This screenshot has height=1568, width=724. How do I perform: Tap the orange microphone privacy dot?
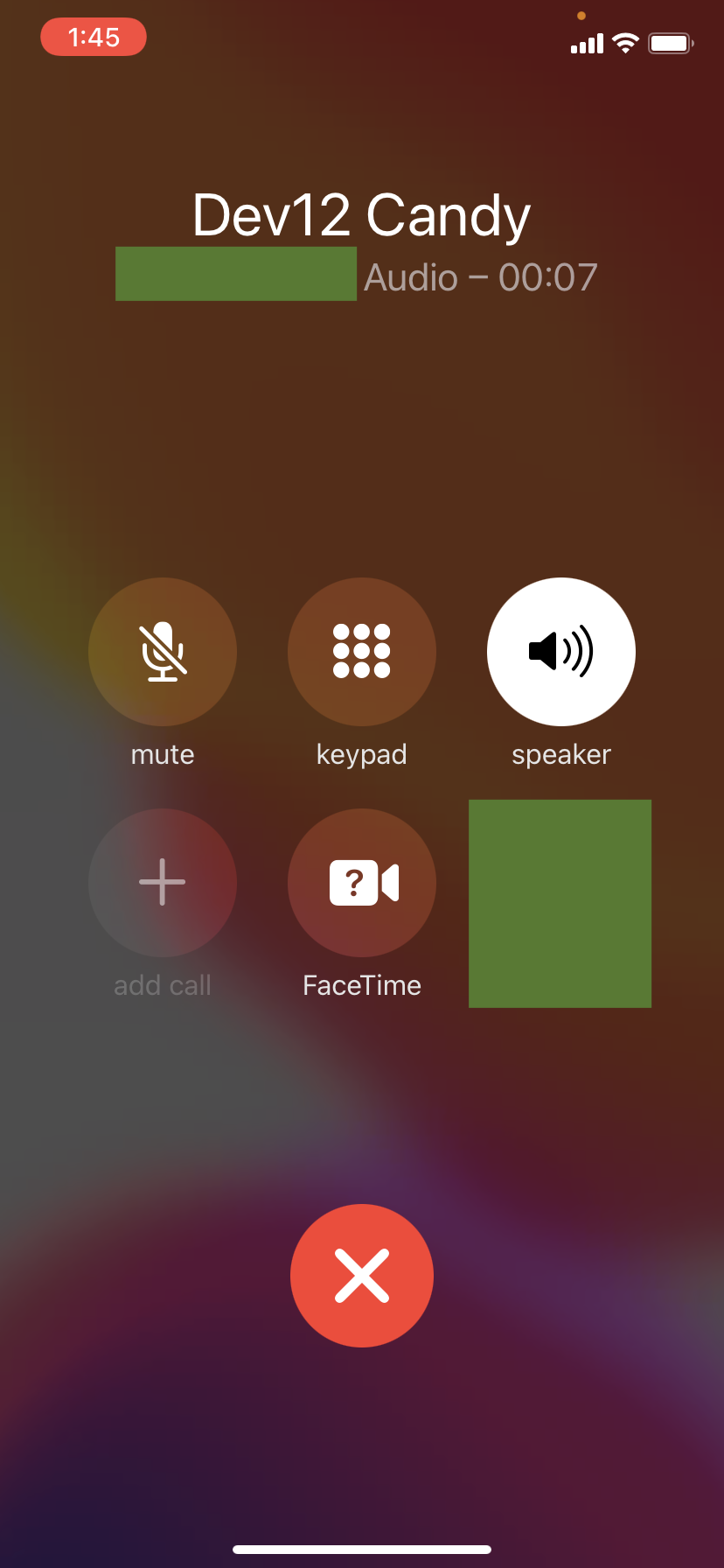pyautogui.click(x=581, y=15)
